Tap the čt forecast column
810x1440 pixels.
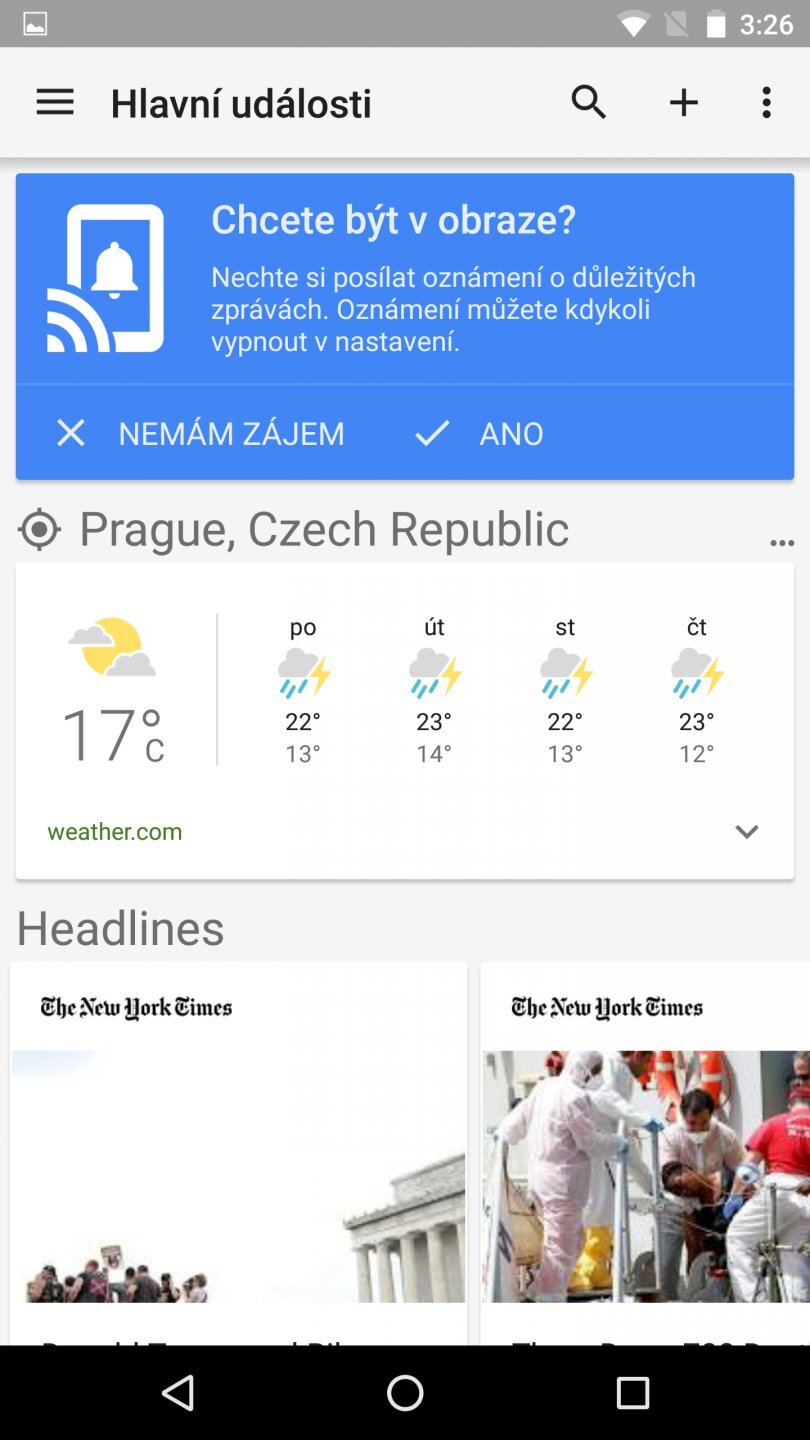(x=696, y=690)
